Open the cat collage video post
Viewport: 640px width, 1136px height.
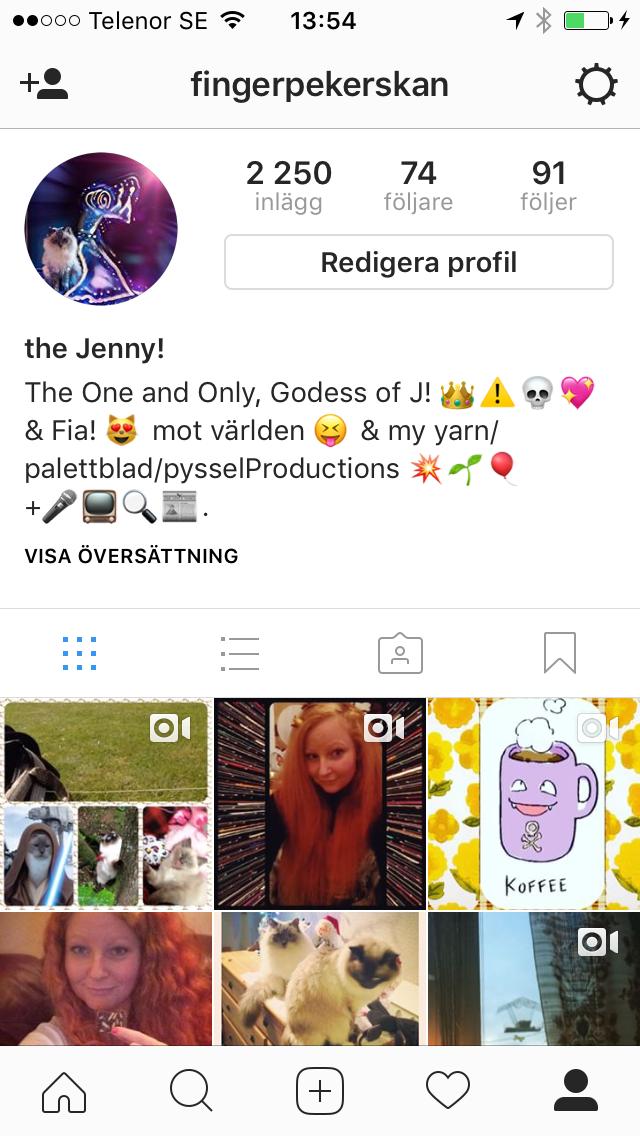click(x=106, y=803)
